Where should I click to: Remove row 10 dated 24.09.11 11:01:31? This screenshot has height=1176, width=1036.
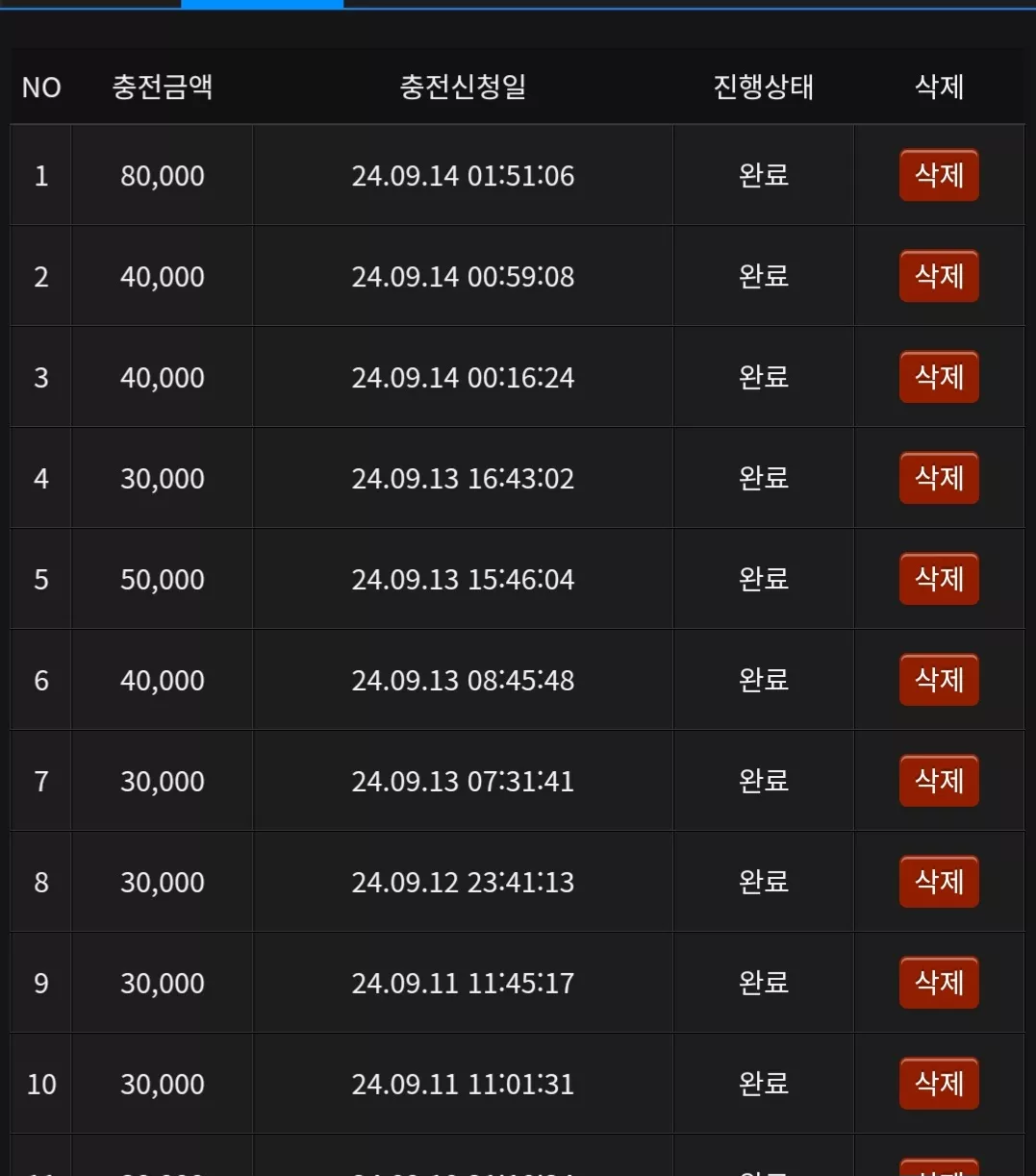click(939, 1084)
